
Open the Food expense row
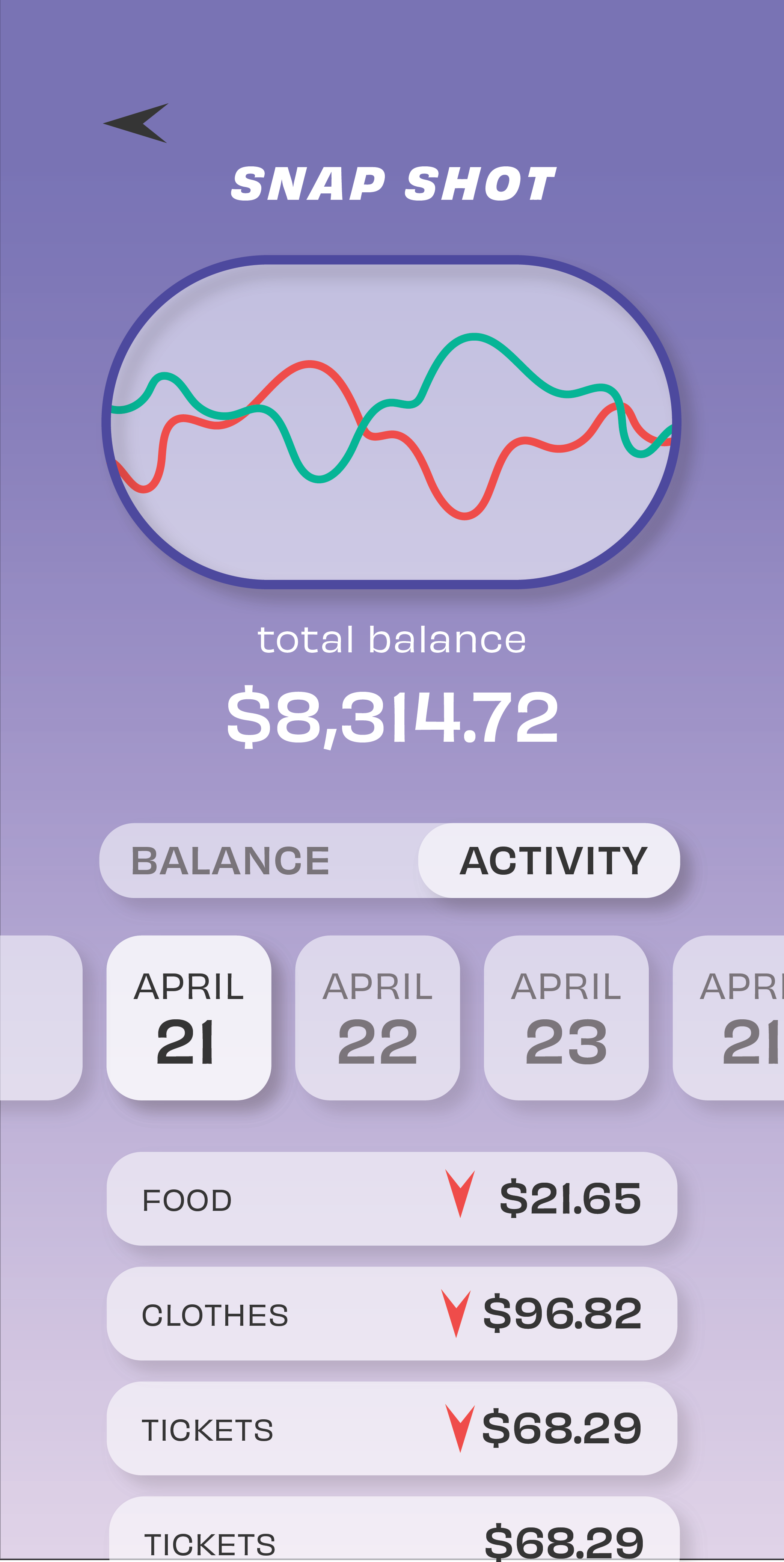point(392,1199)
